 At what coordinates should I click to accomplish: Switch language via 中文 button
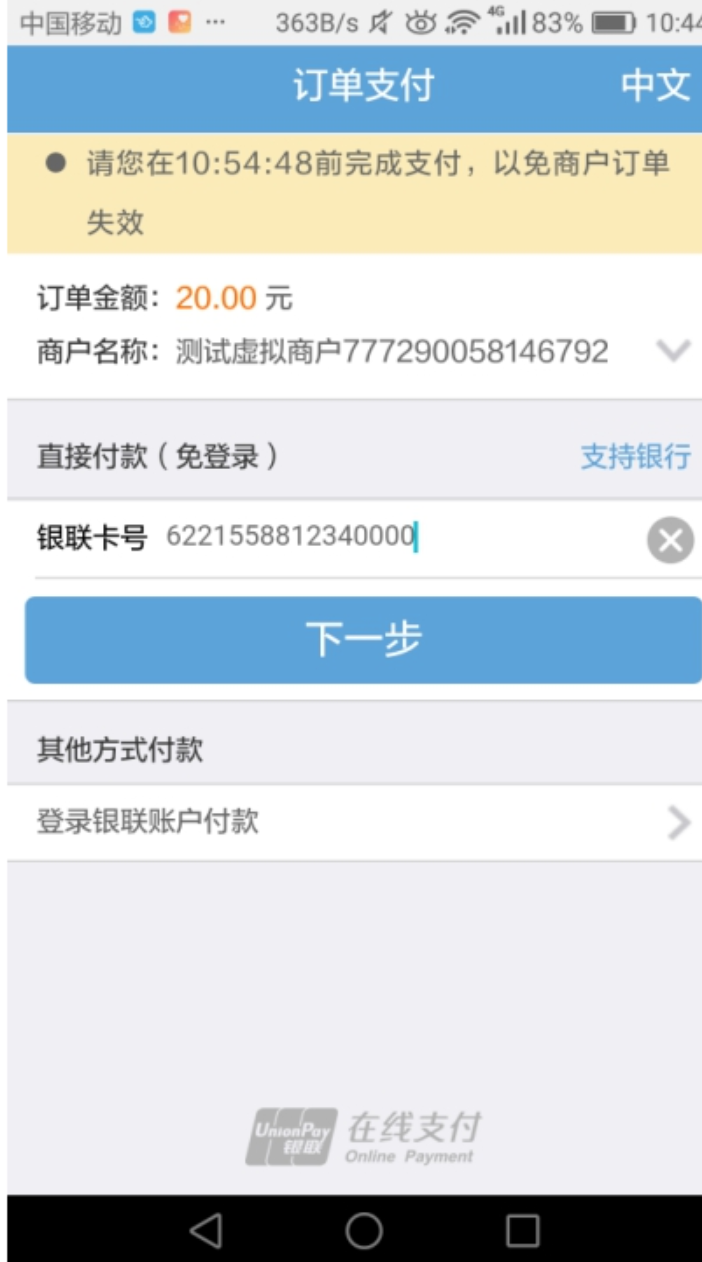click(x=655, y=86)
